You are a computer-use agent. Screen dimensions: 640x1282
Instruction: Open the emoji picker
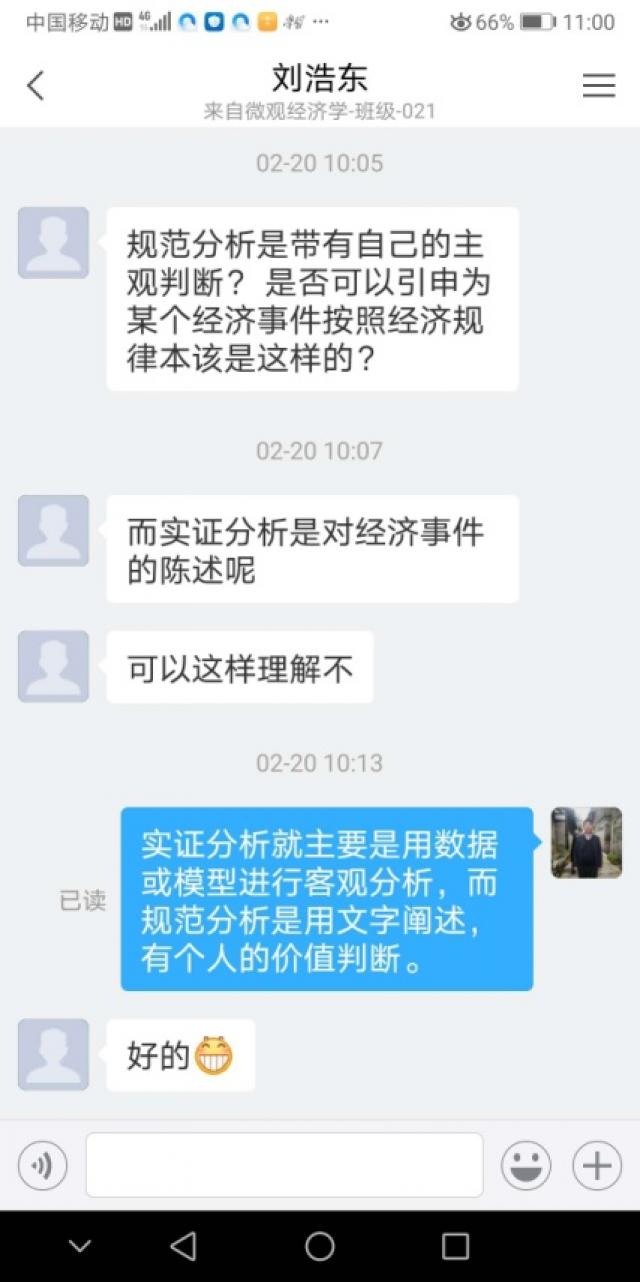pos(526,1166)
